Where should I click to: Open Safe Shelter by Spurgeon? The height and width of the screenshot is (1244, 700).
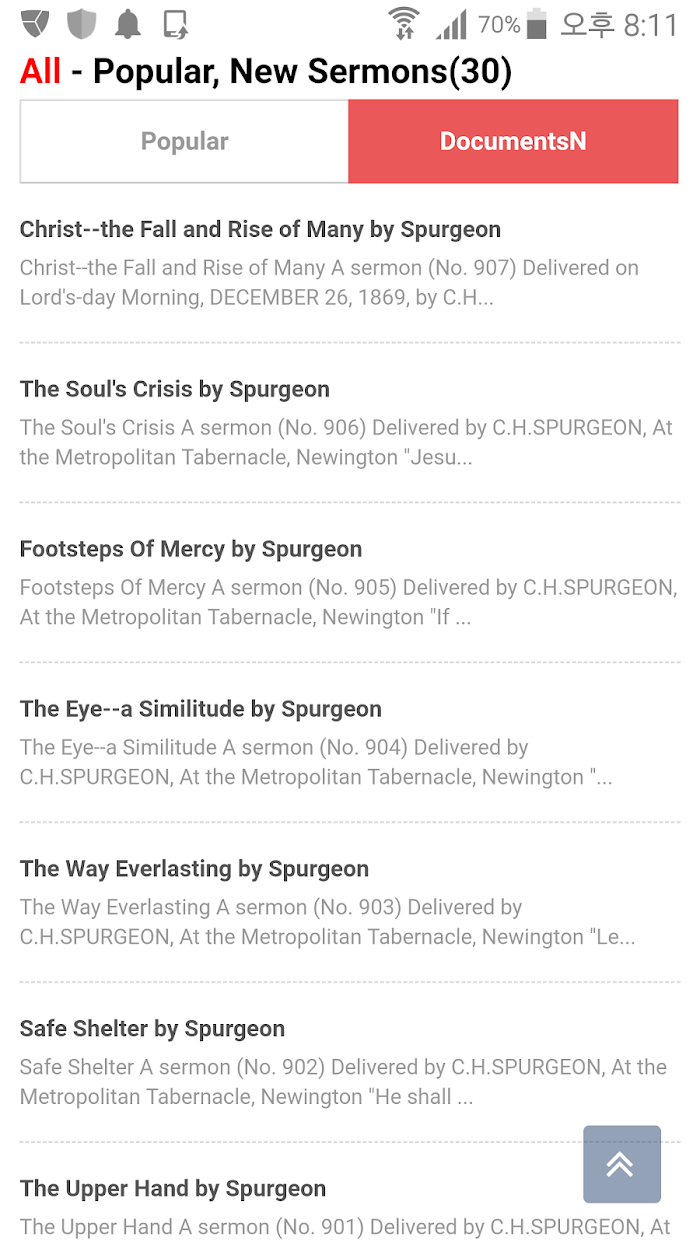click(x=350, y=1062)
